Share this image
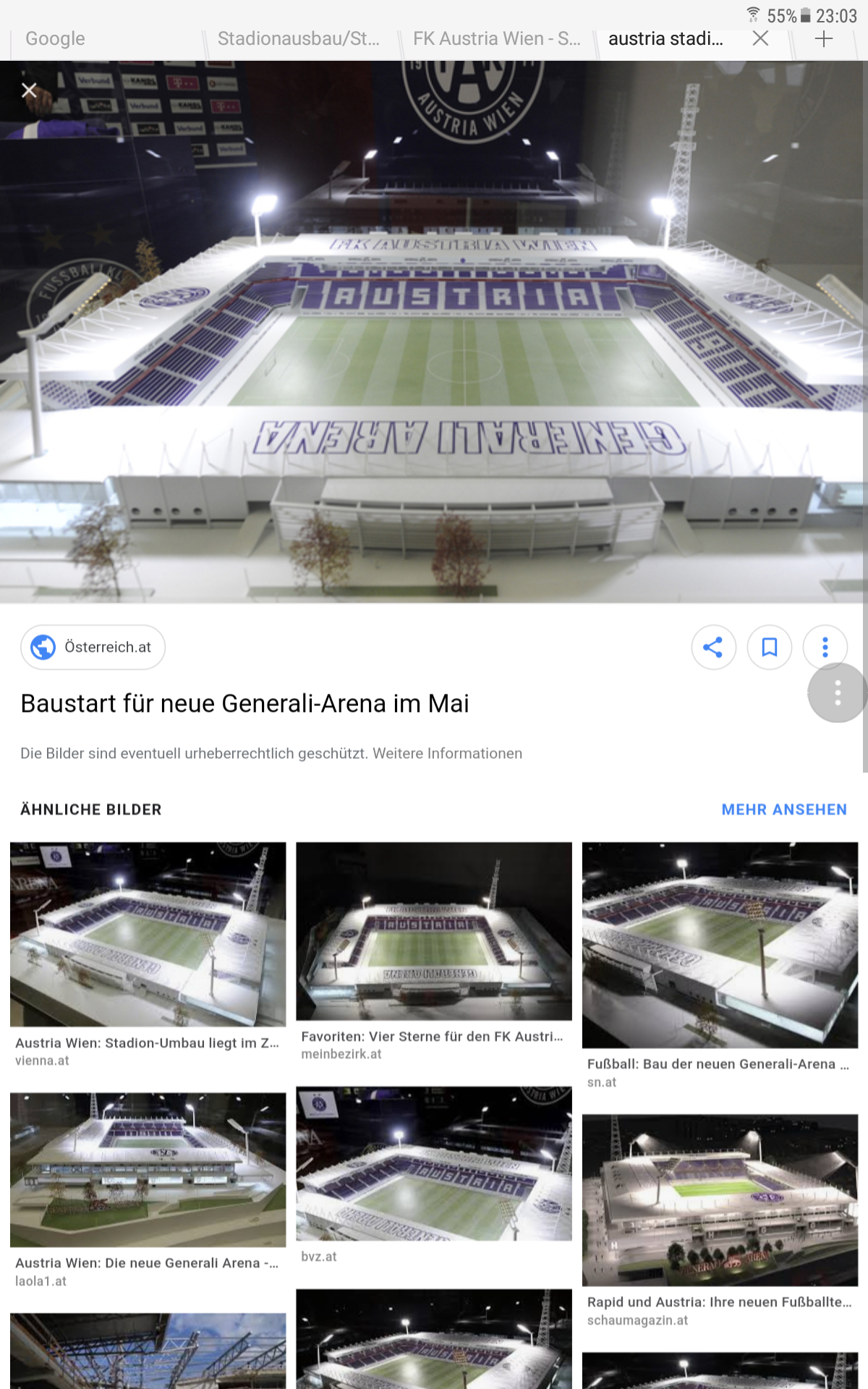This screenshot has width=868, height=1389. point(713,647)
